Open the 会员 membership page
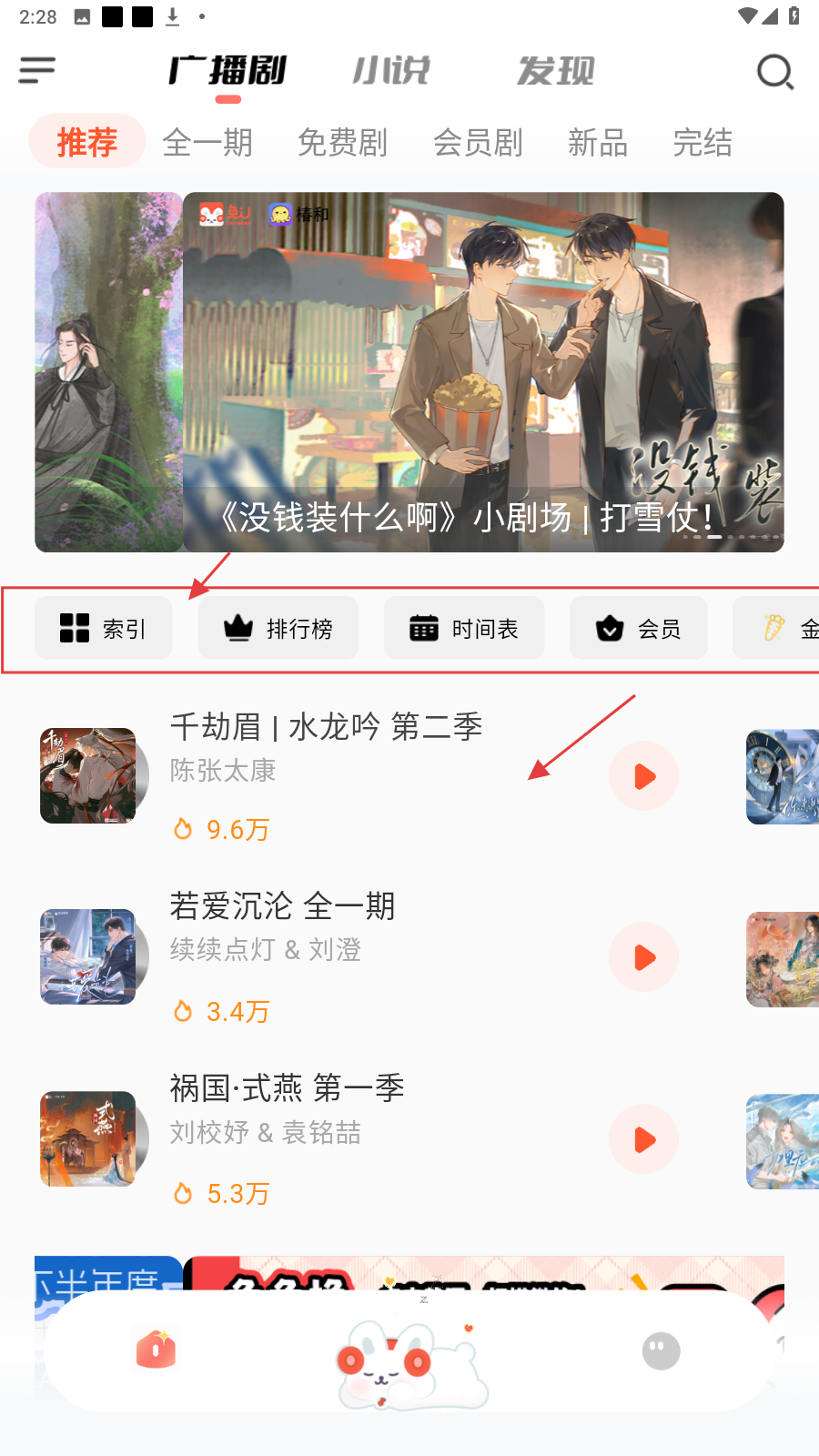Screen dimensions: 819x1456 click(638, 628)
